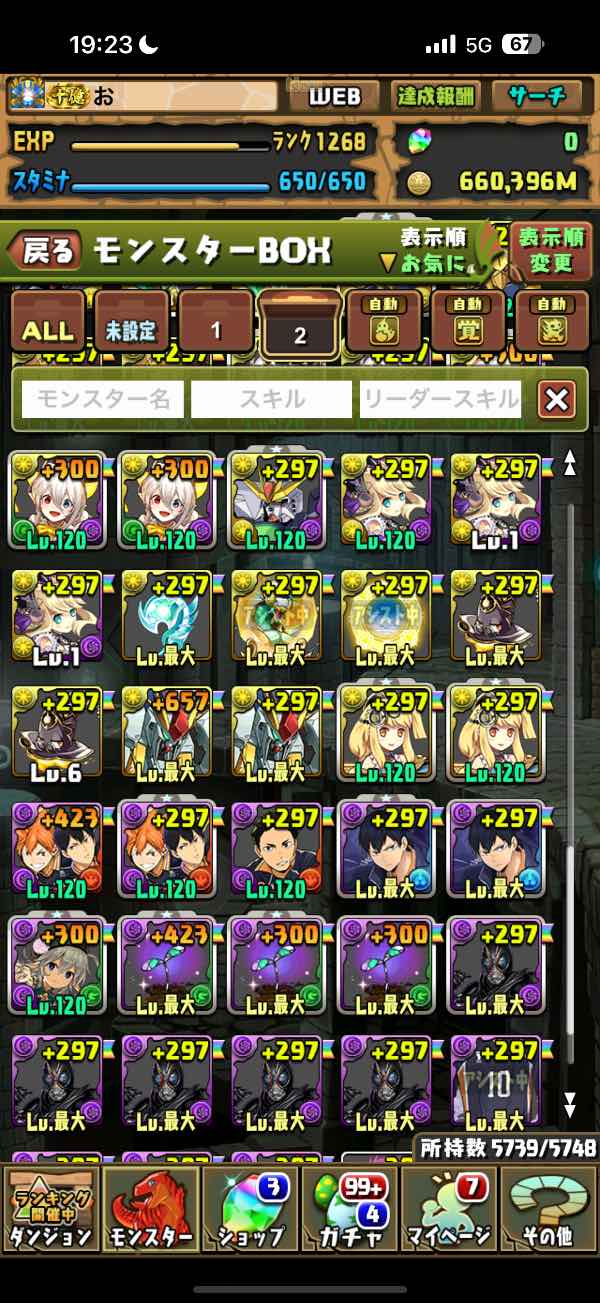Screen dimensions: 600x1303
Task: Tap the 戻る back button
Action: (45, 251)
